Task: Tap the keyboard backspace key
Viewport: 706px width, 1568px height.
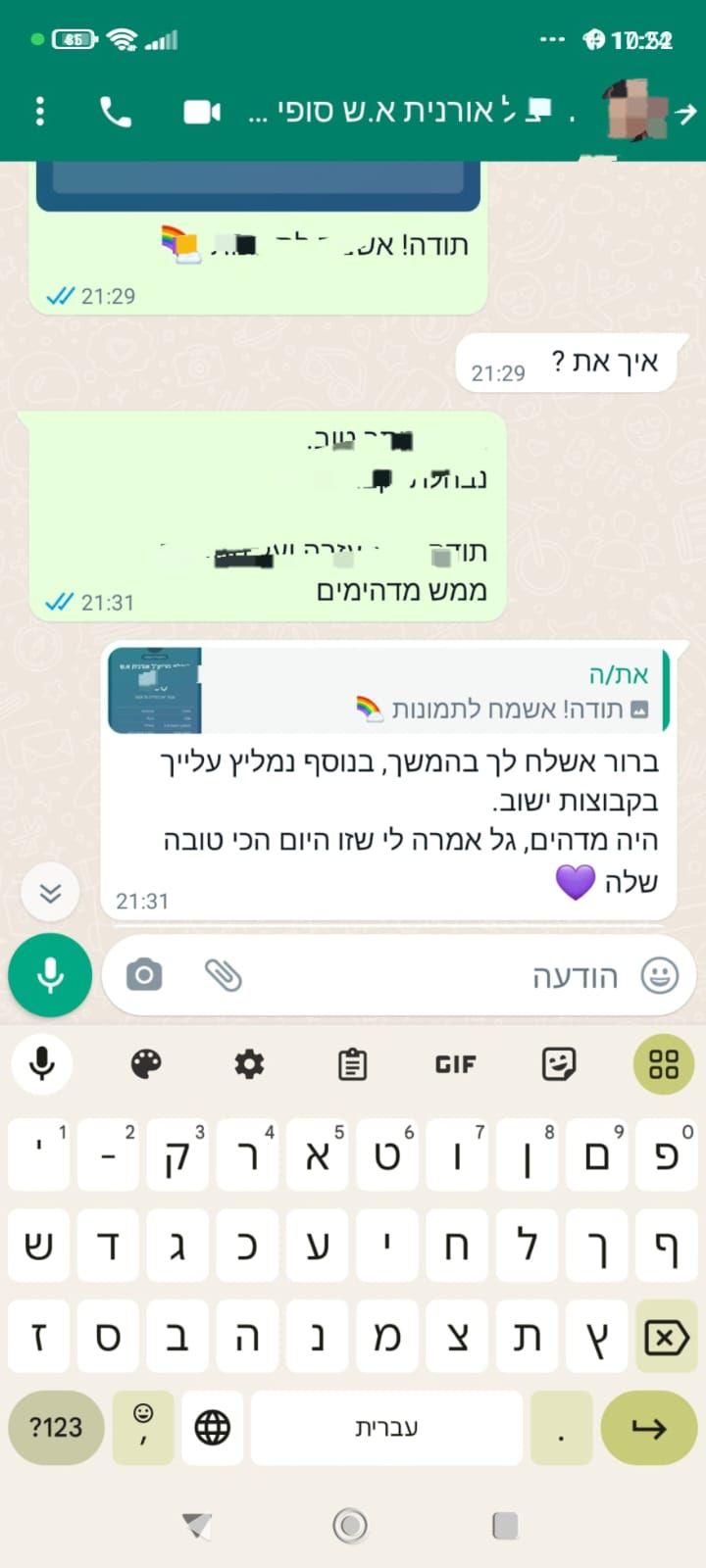Action: [666, 1337]
